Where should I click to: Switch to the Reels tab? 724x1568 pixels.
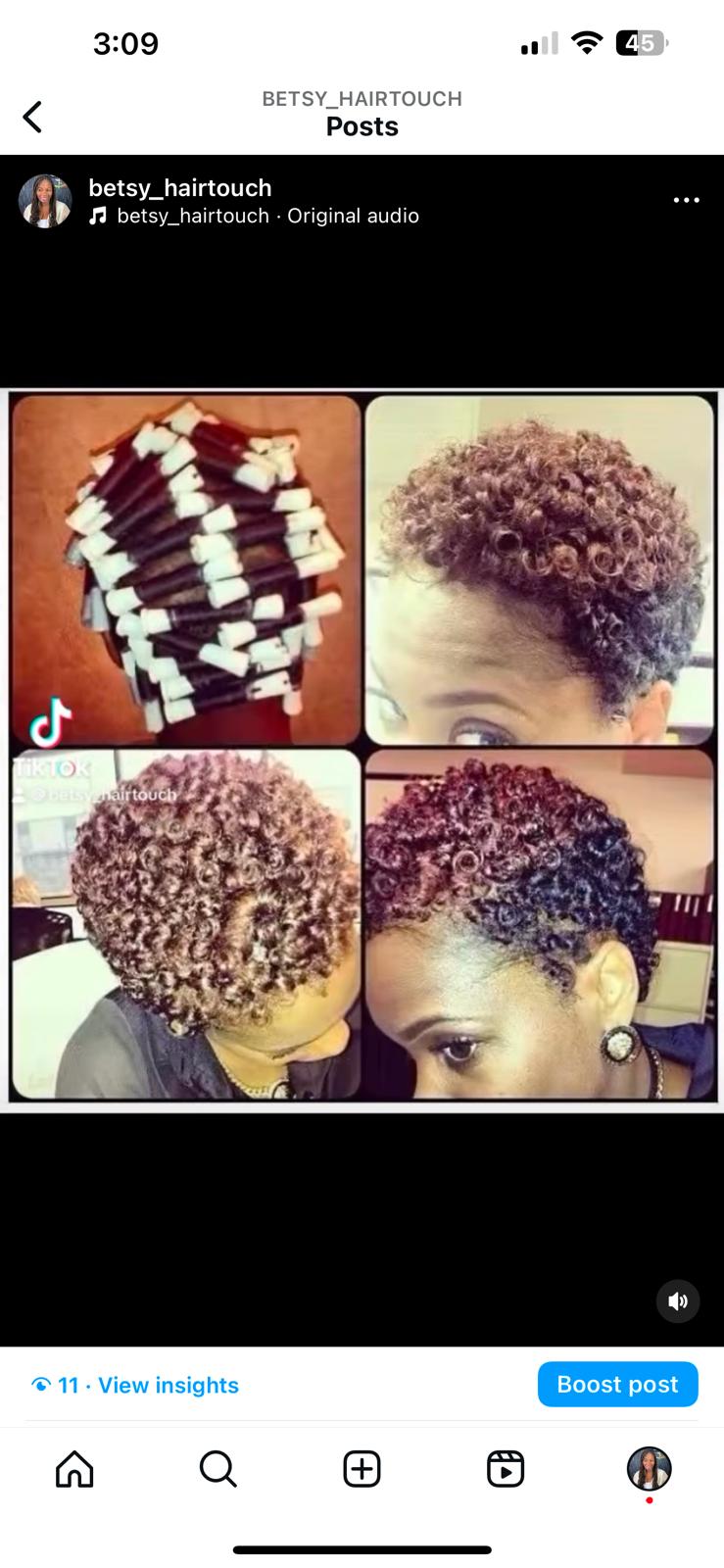coord(506,1469)
